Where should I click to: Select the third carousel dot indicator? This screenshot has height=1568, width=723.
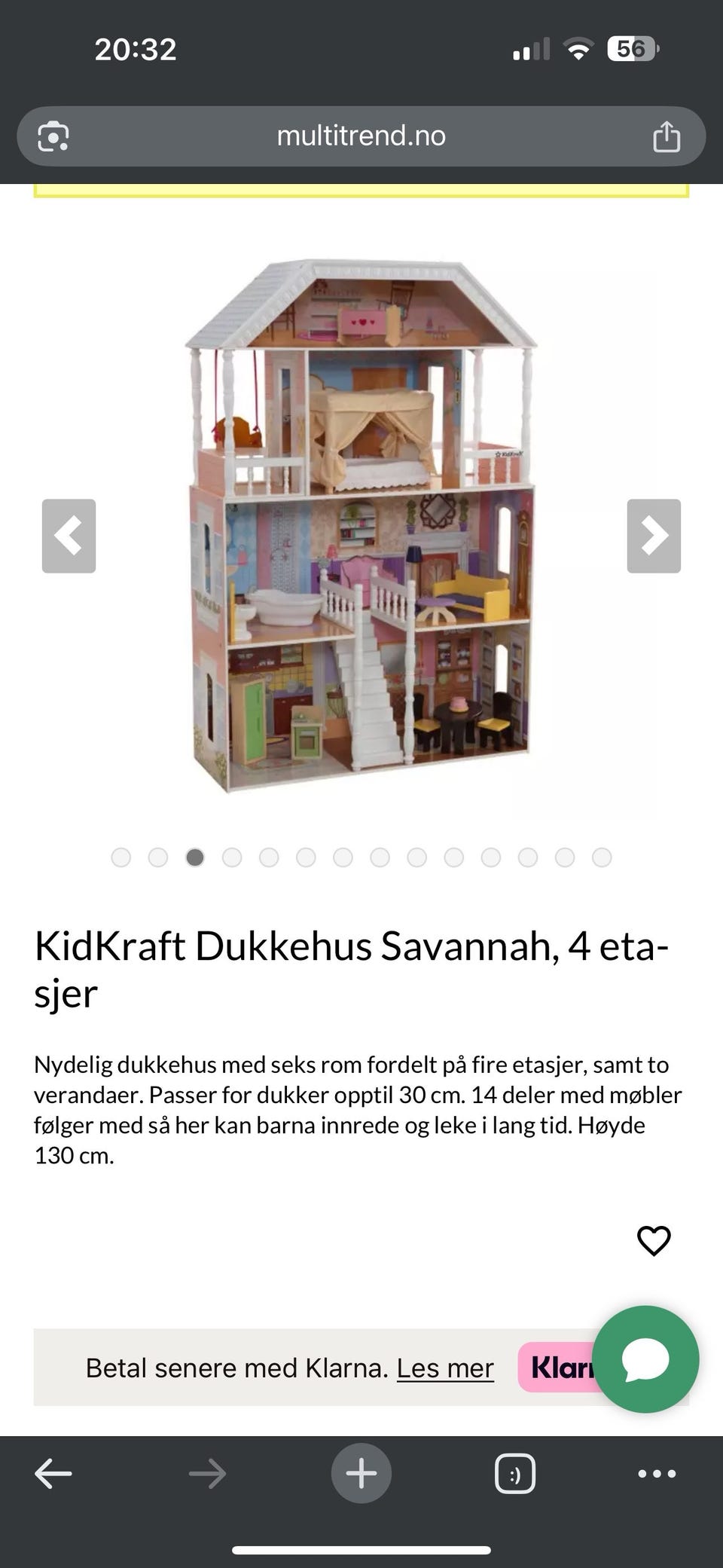(x=195, y=857)
